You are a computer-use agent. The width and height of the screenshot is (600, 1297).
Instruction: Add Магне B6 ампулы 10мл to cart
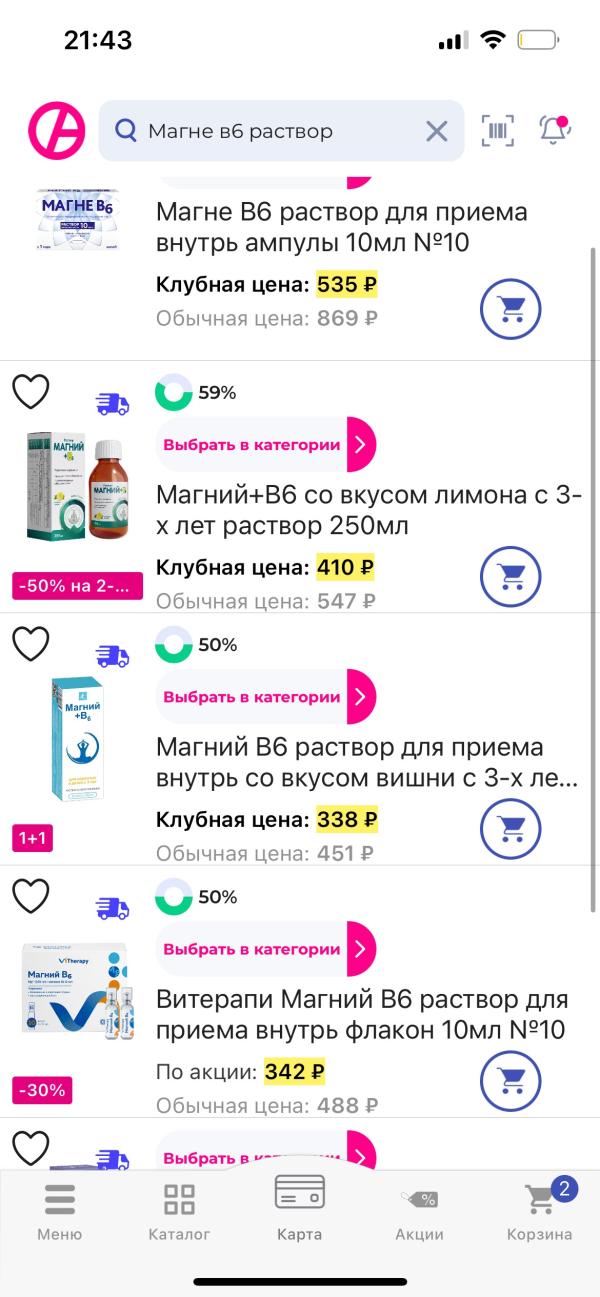(x=510, y=309)
